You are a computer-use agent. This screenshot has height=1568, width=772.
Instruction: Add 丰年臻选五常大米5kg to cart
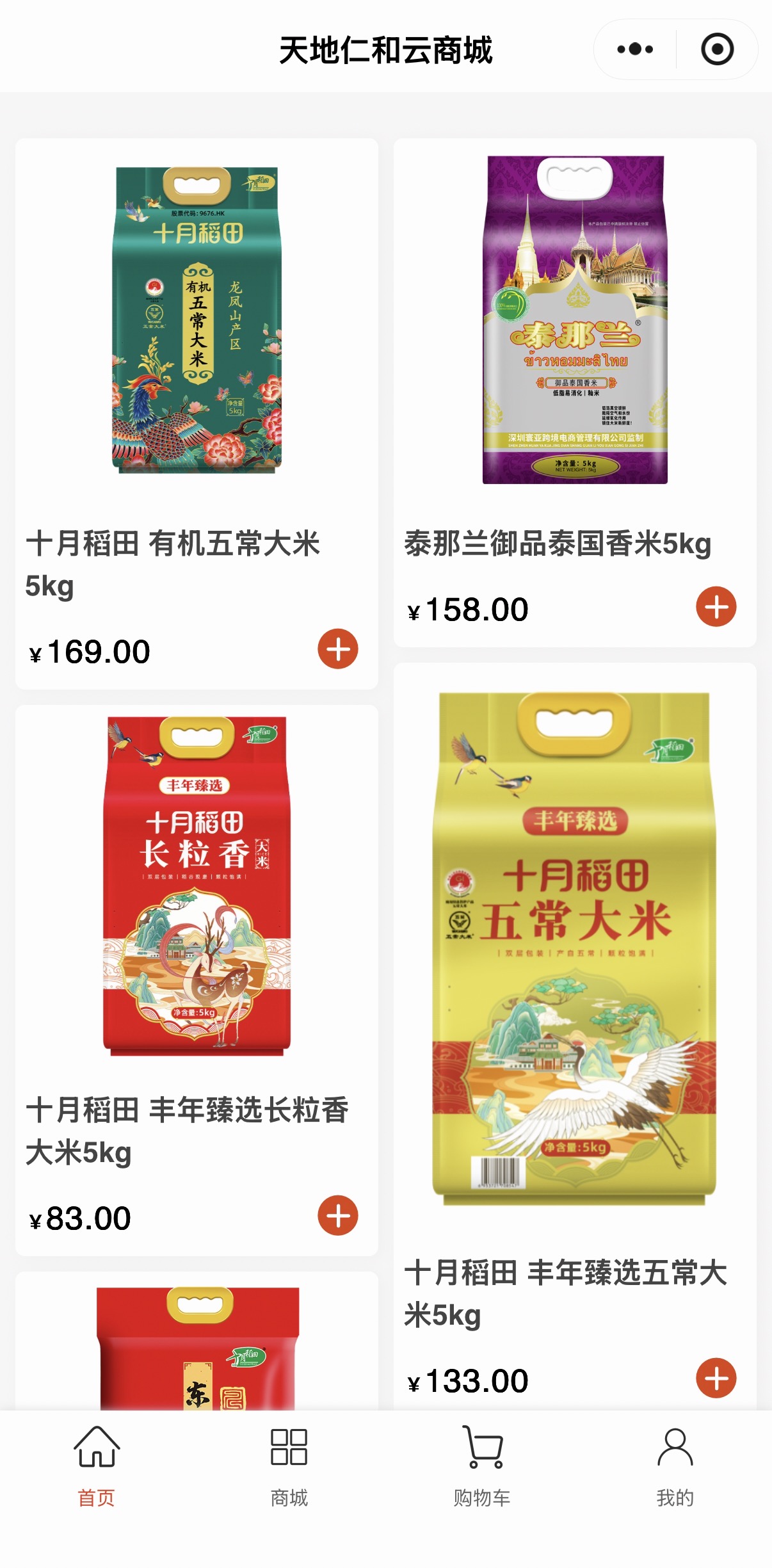[x=716, y=1378]
